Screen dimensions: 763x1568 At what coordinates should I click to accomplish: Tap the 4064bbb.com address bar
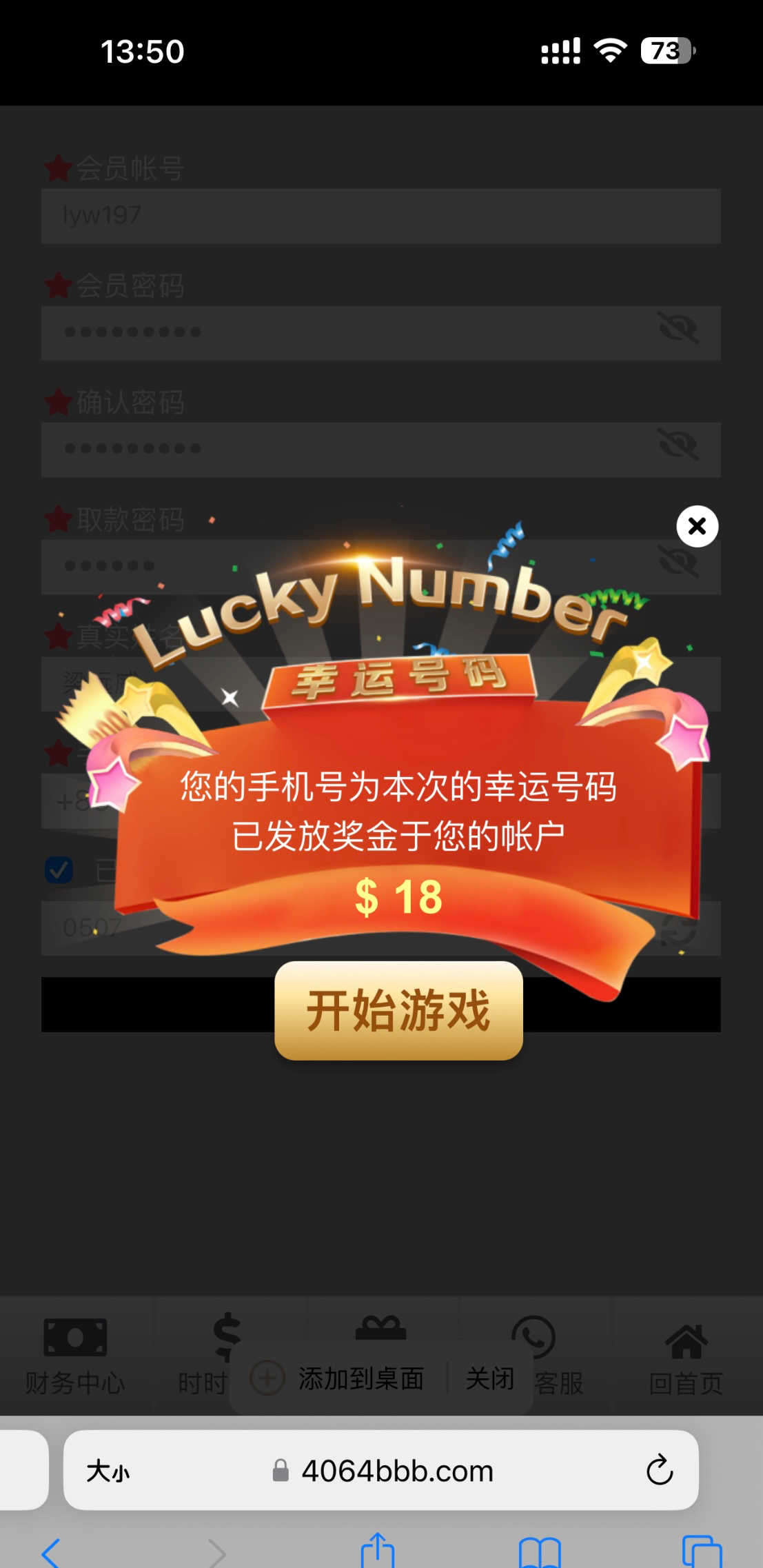[397, 1471]
